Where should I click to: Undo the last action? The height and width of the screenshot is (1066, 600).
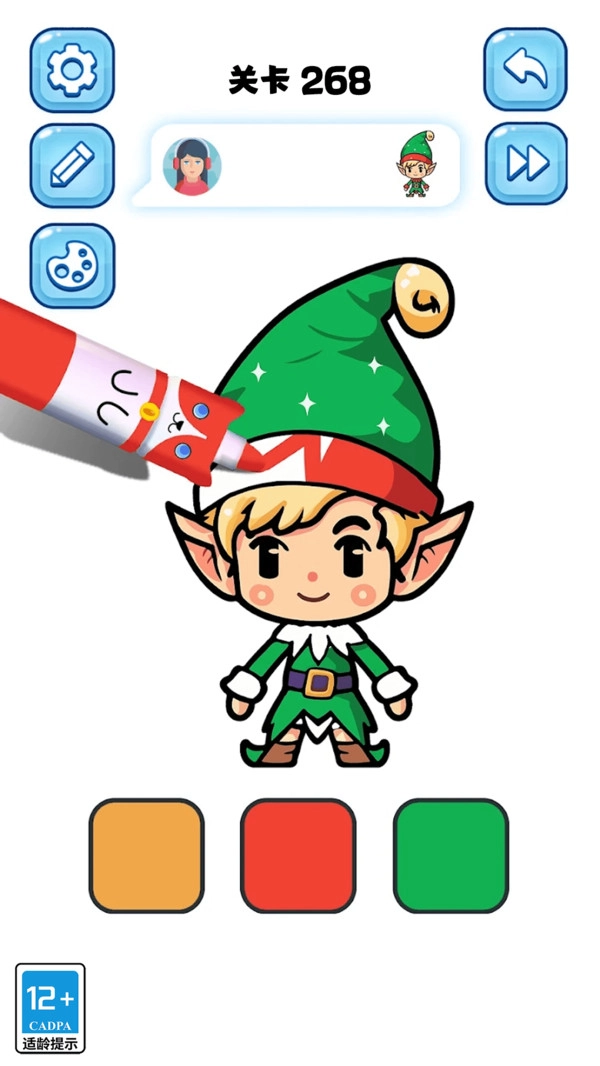coord(525,69)
